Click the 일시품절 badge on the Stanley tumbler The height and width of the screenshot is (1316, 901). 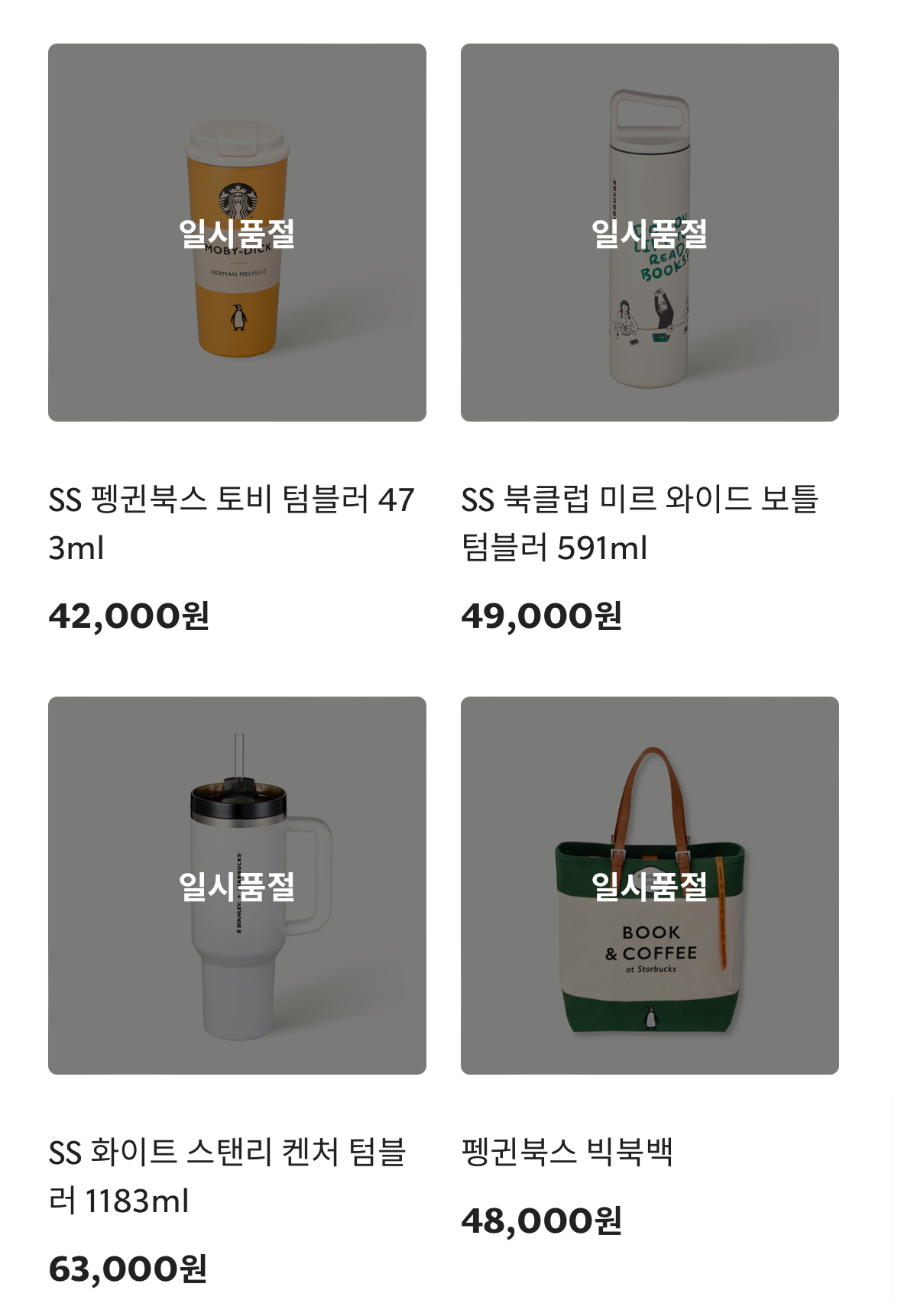[x=235, y=886]
